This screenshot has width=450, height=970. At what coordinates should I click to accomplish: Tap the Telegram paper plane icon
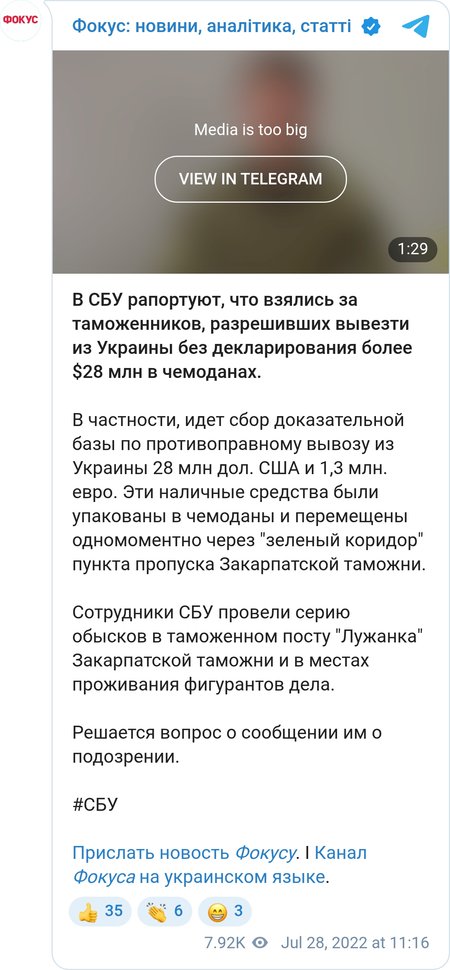(x=416, y=27)
